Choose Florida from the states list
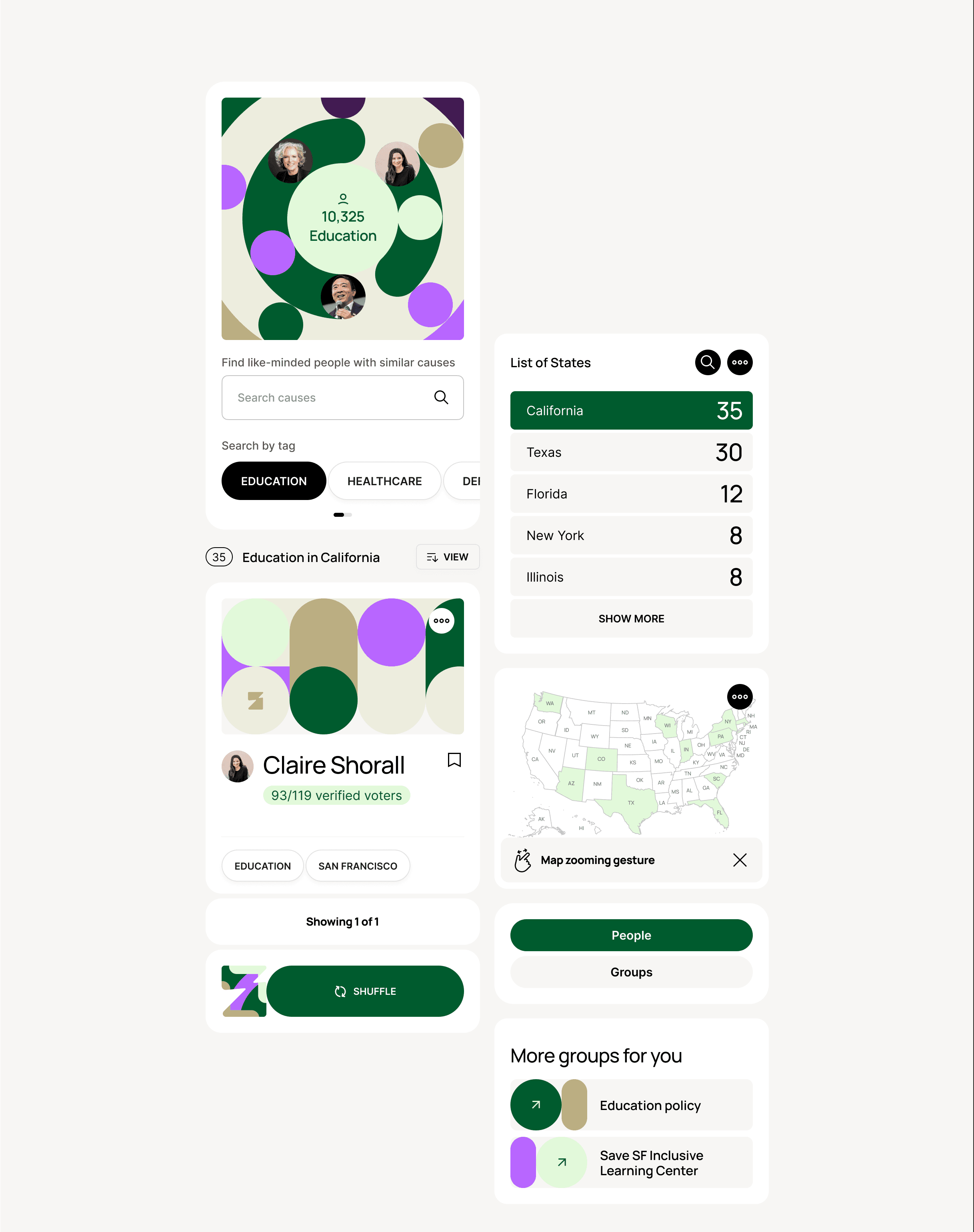 (631, 494)
